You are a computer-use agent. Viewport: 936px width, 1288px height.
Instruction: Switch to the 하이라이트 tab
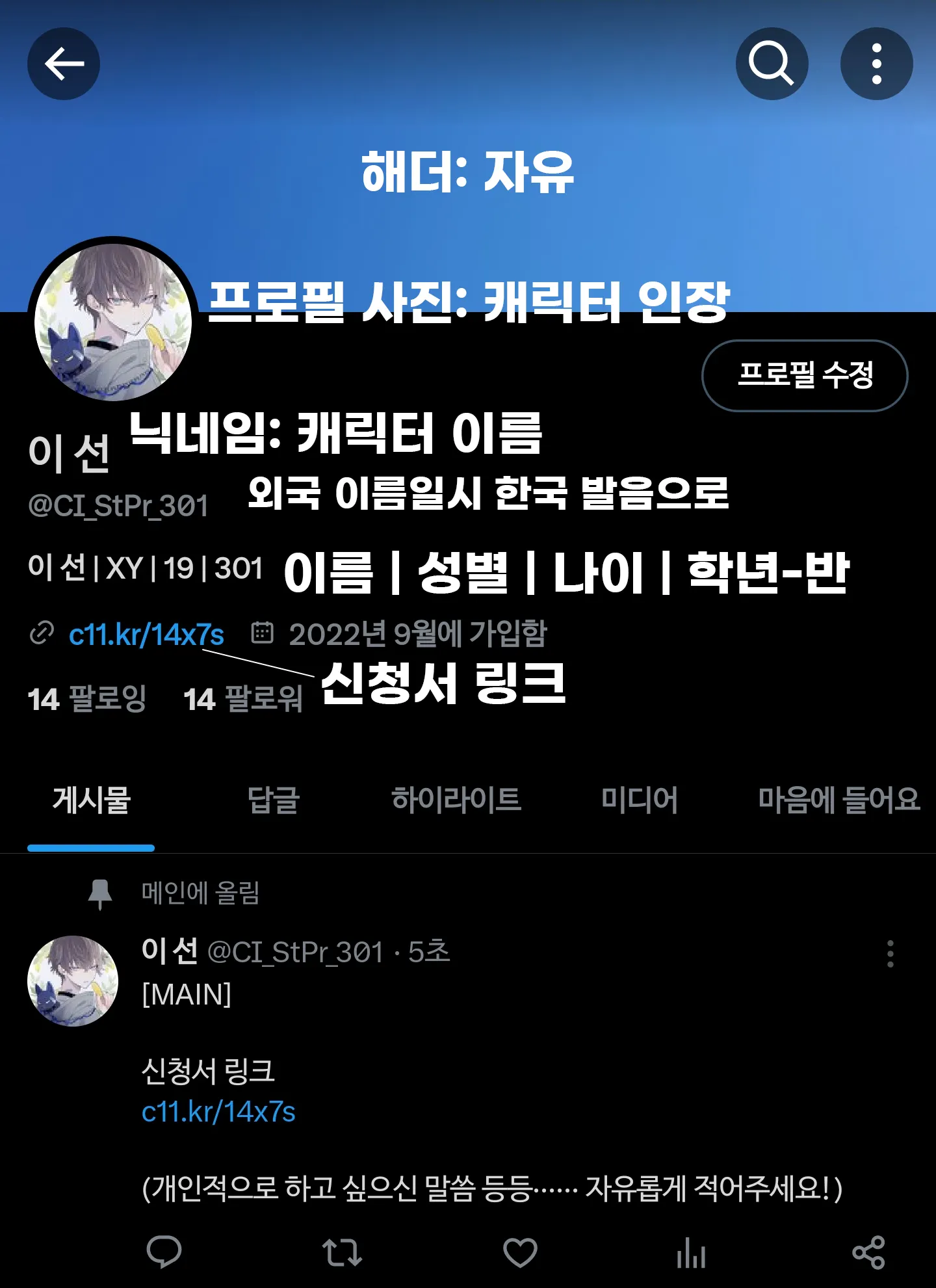click(x=456, y=800)
